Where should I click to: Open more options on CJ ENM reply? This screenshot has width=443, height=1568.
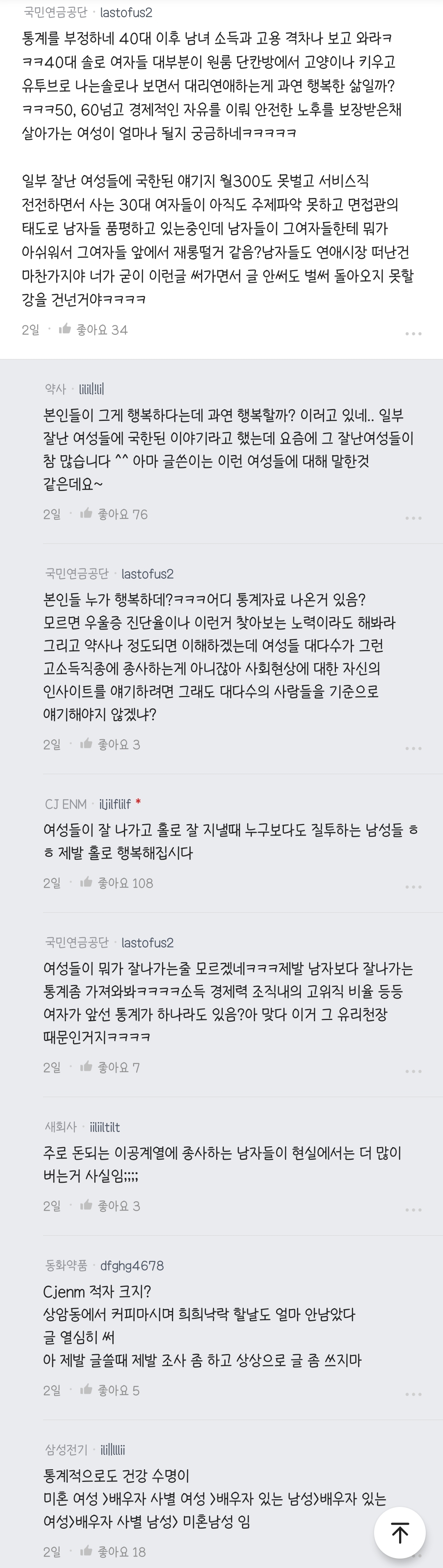point(413,887)
